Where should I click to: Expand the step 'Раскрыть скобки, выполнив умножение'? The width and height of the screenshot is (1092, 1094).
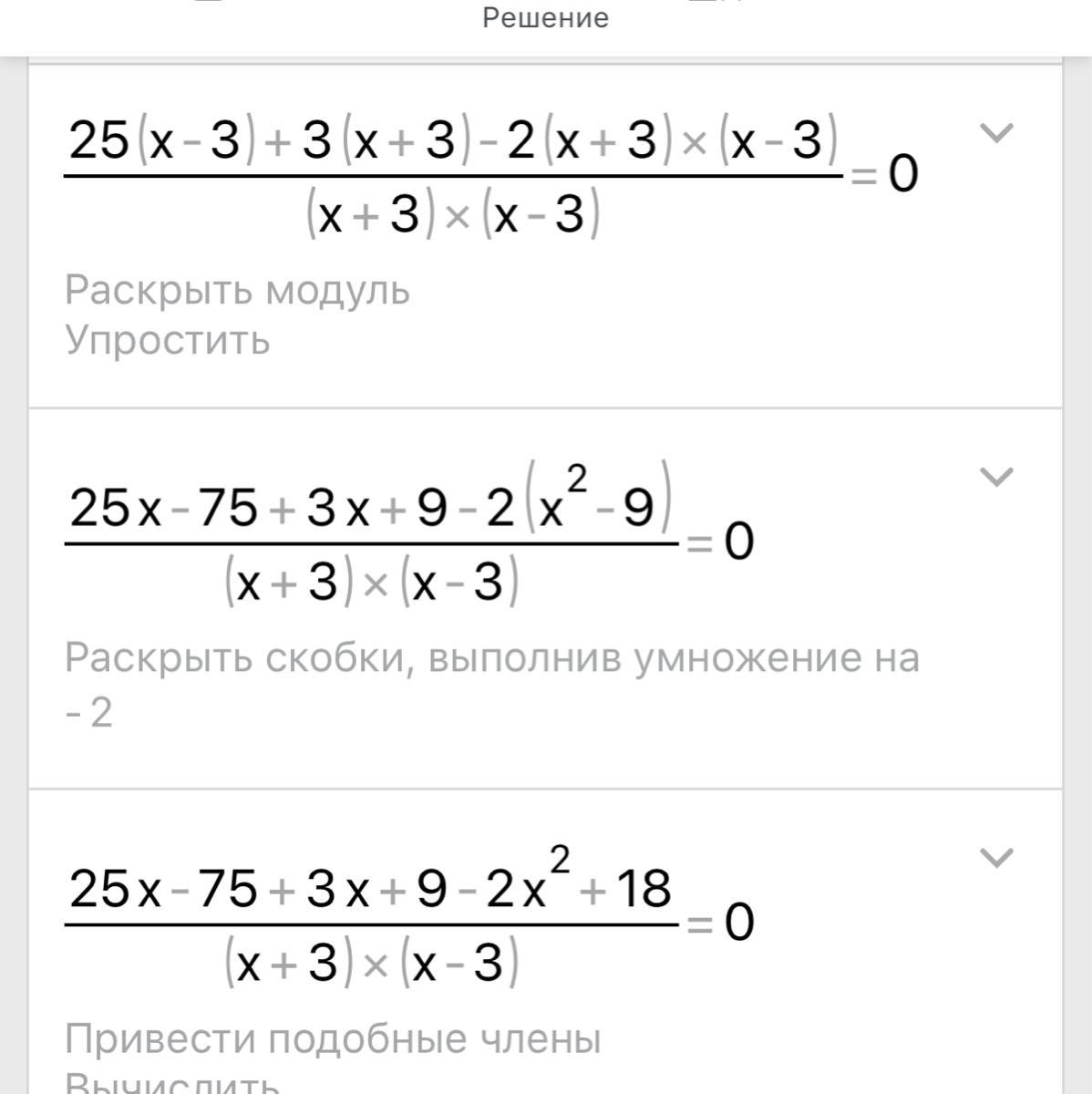point(995,477)
